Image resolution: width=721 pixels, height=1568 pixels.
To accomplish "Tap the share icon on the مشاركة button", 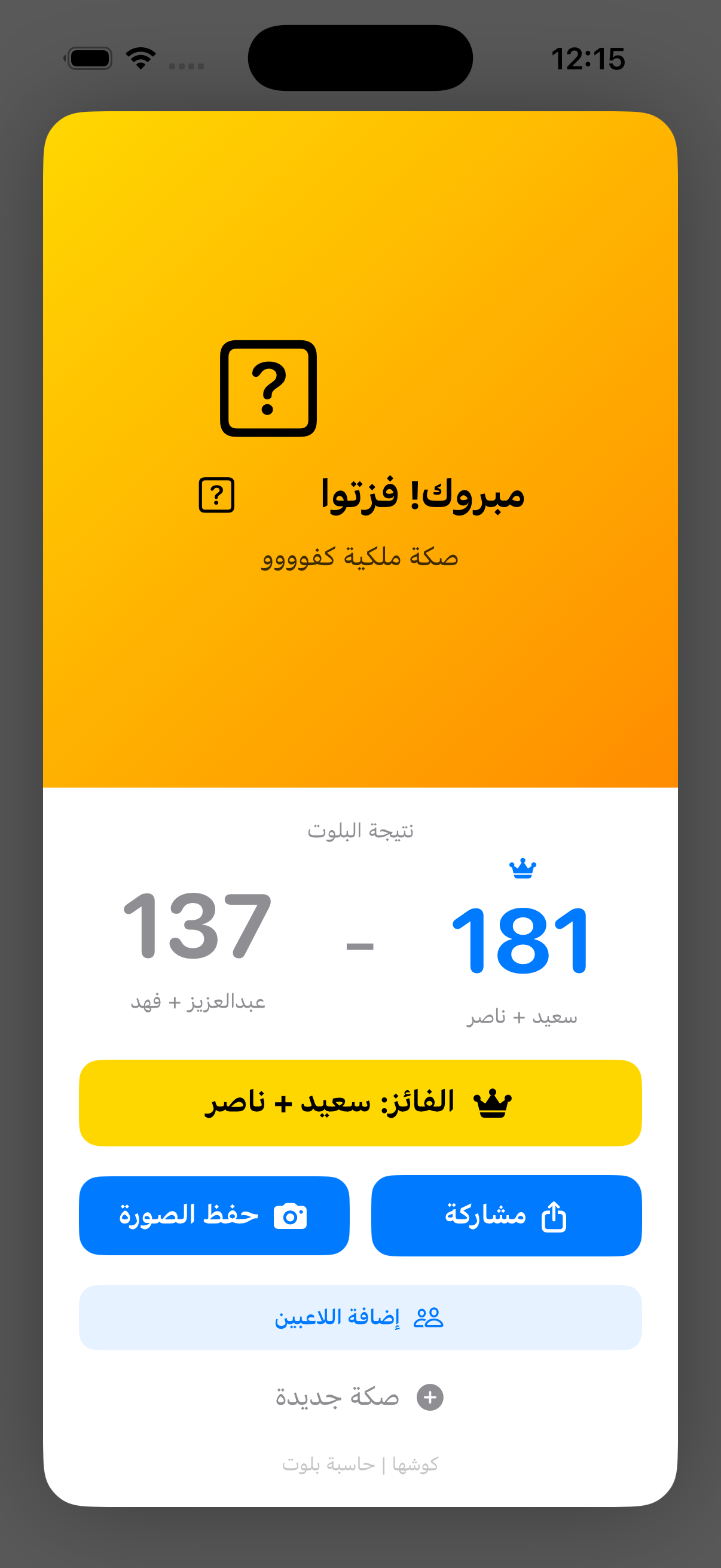I will [x=552, y=1215].
